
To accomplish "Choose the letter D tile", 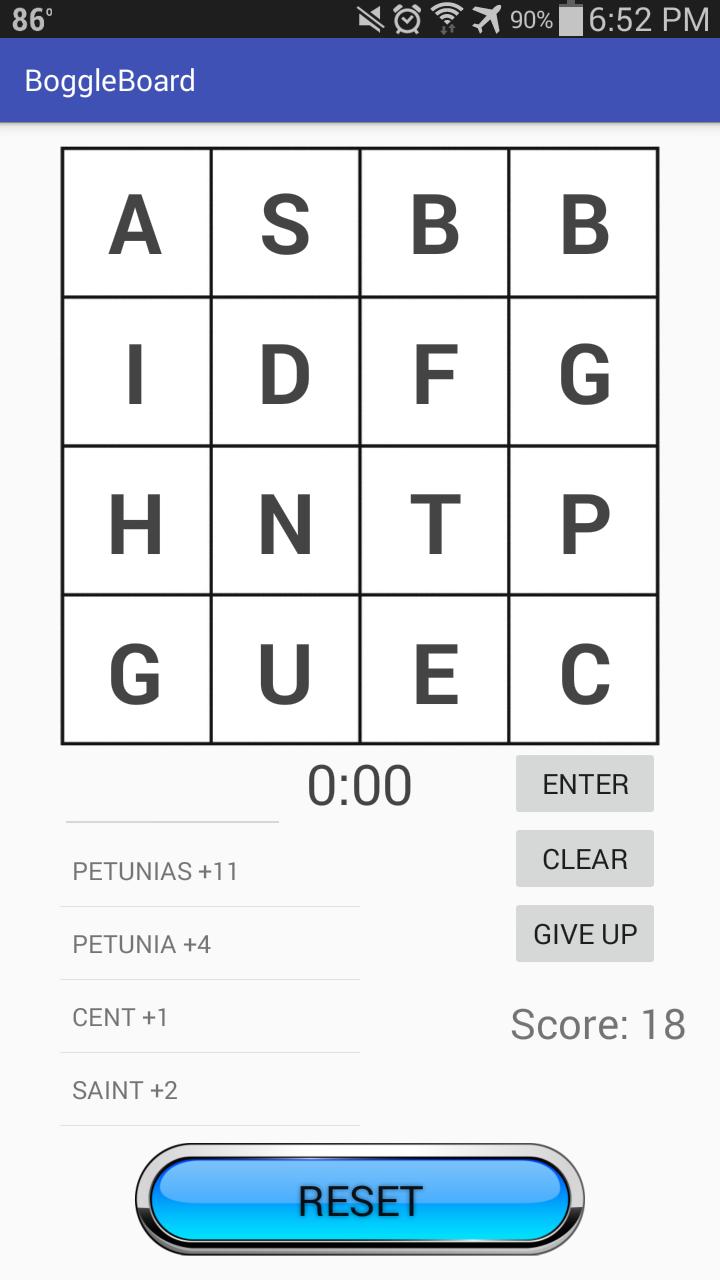I will (285, 373).
